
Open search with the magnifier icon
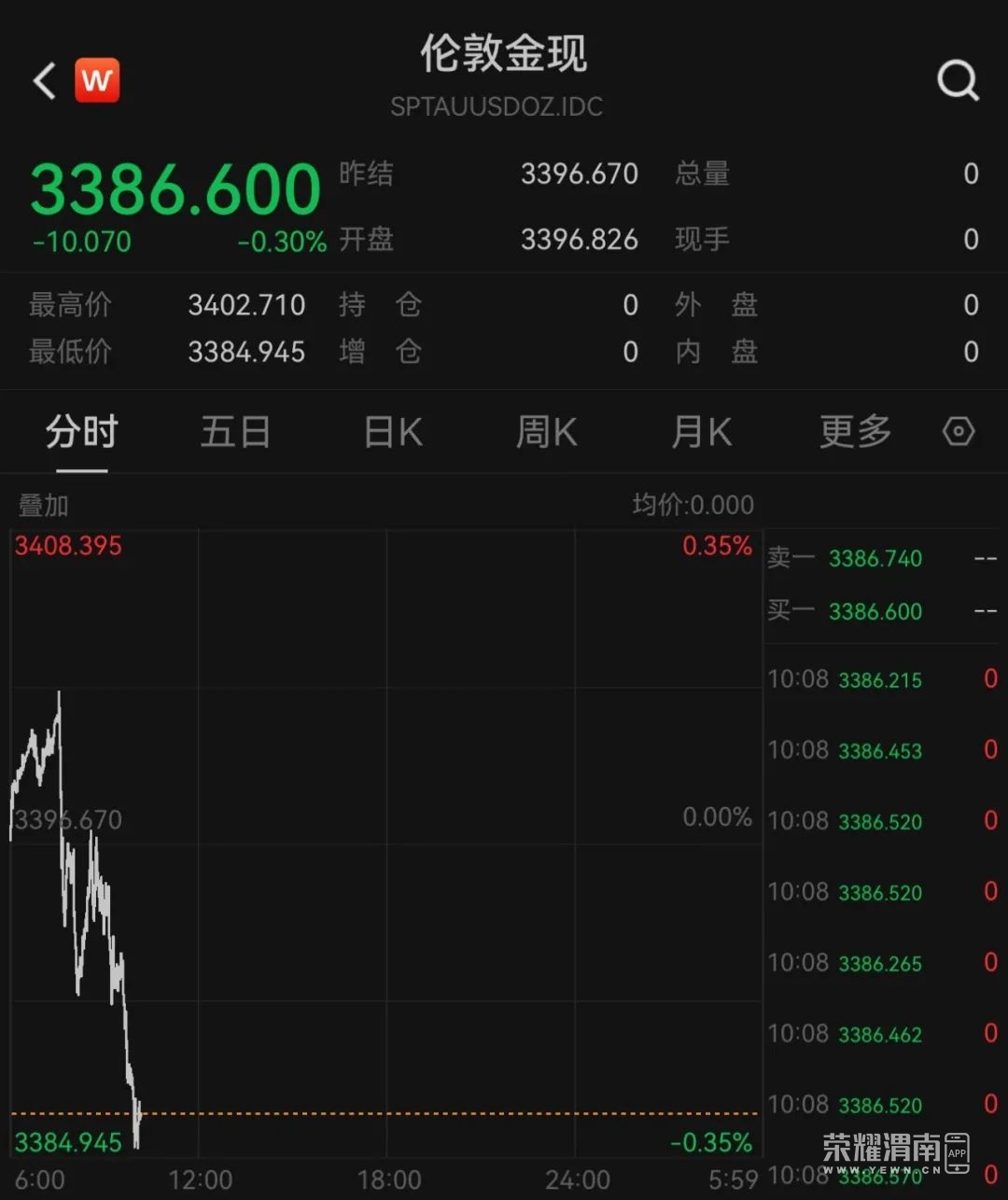click(x=958, y=81)
